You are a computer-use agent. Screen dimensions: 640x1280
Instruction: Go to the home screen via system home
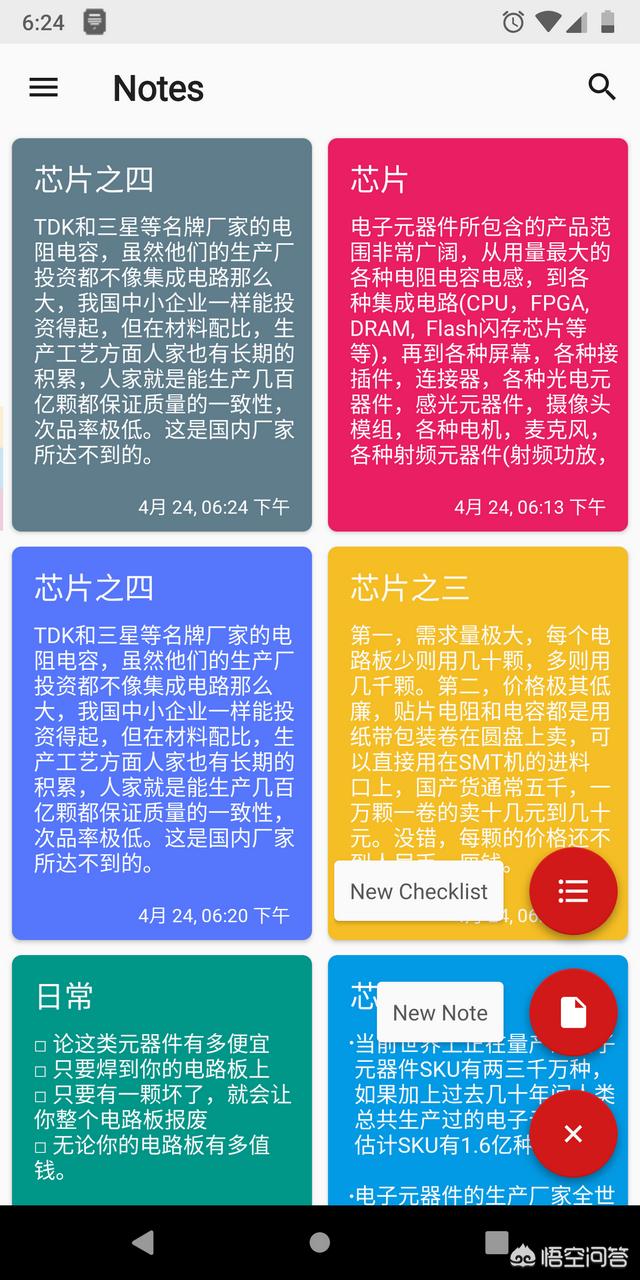[x=320, y=1242]
